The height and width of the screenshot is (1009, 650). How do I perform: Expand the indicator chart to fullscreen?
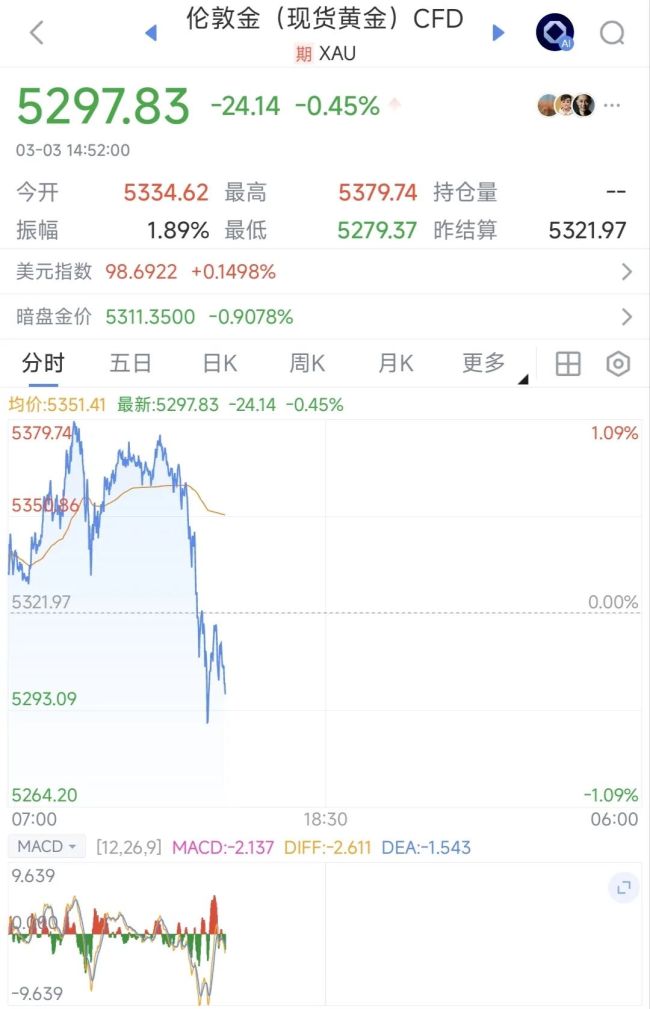(x=623, y=887)
